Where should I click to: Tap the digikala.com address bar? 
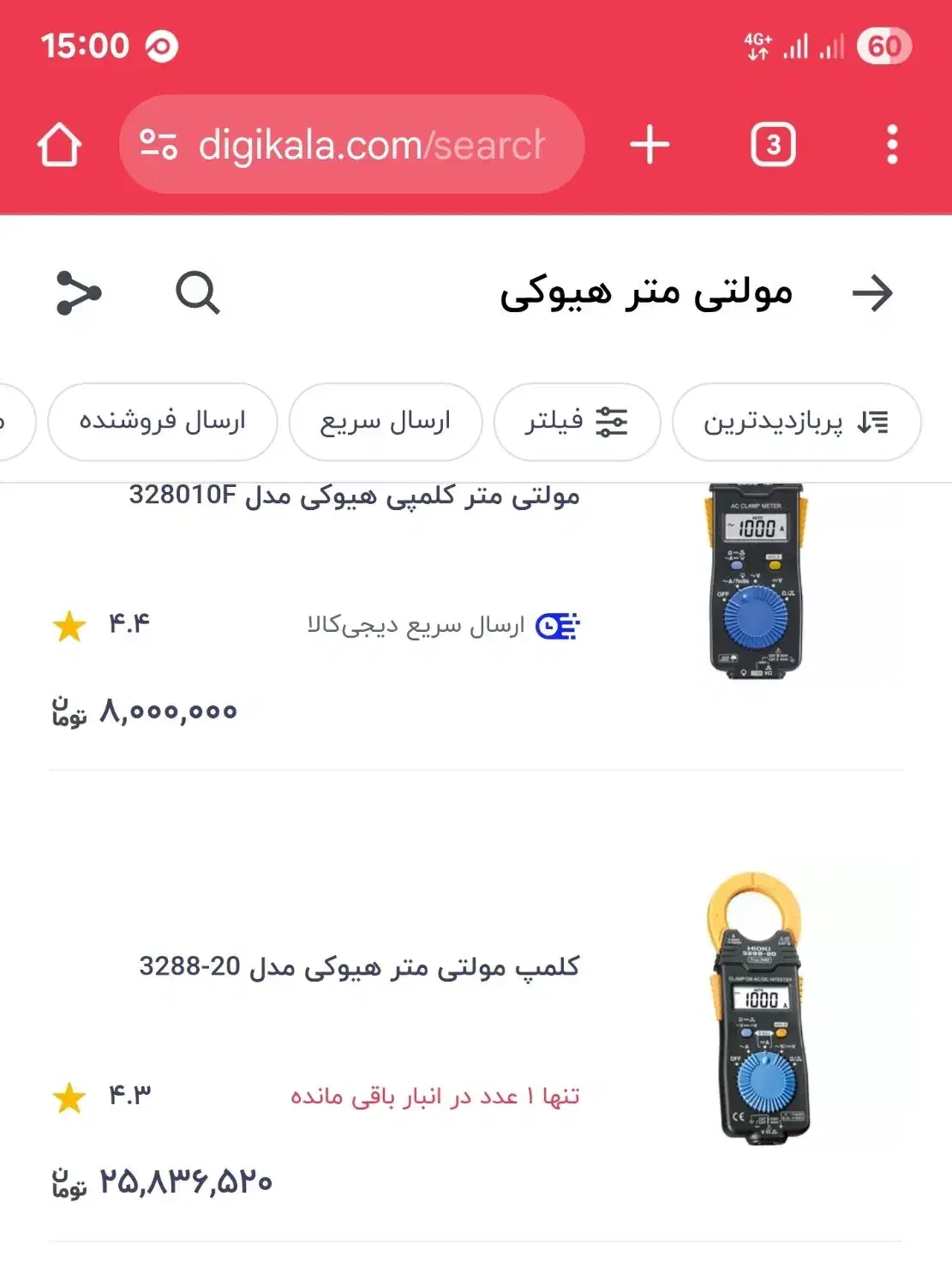click(352, 145)
